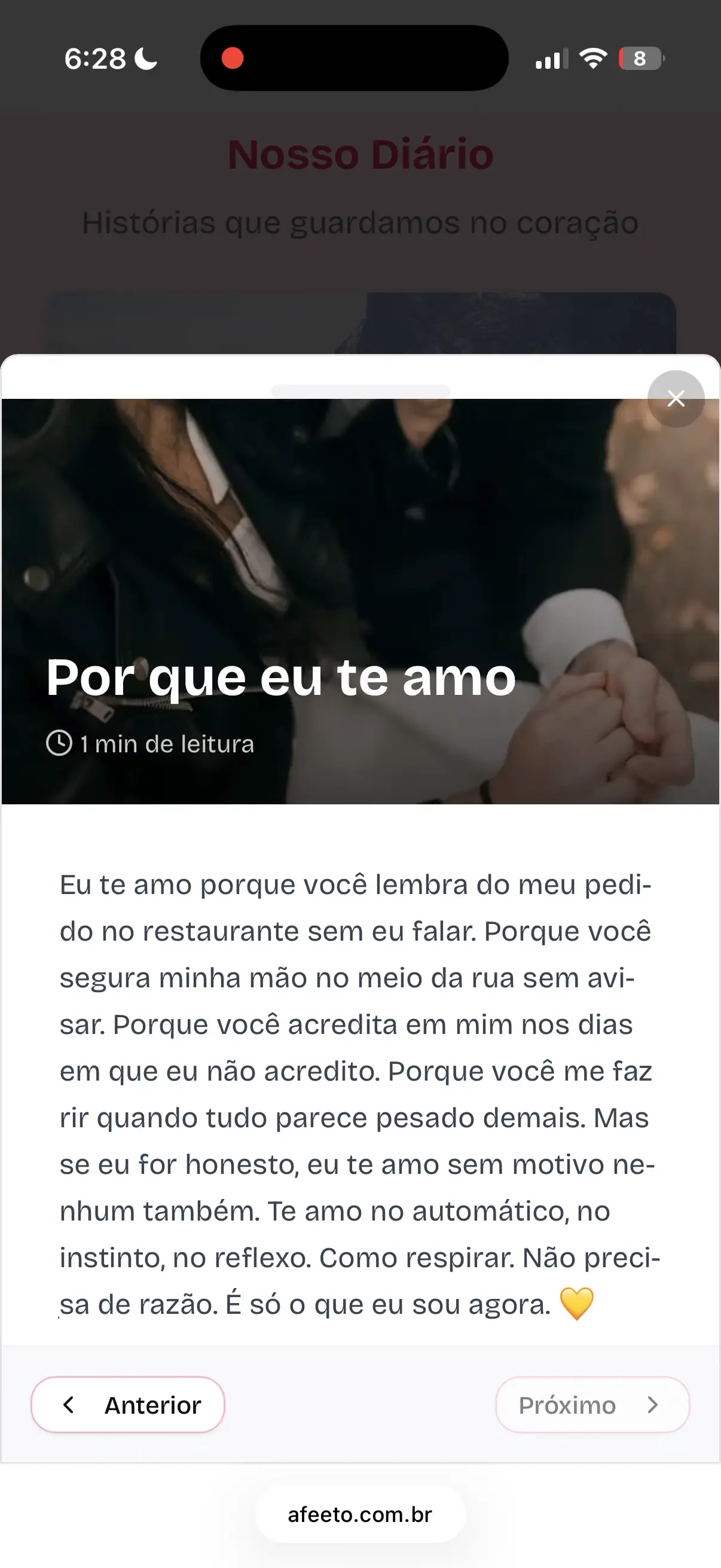Viewport: 721px width, 1568px height.
Task: Tap the red recording indicator in Dynamic Island
Action: coord(233,59)
